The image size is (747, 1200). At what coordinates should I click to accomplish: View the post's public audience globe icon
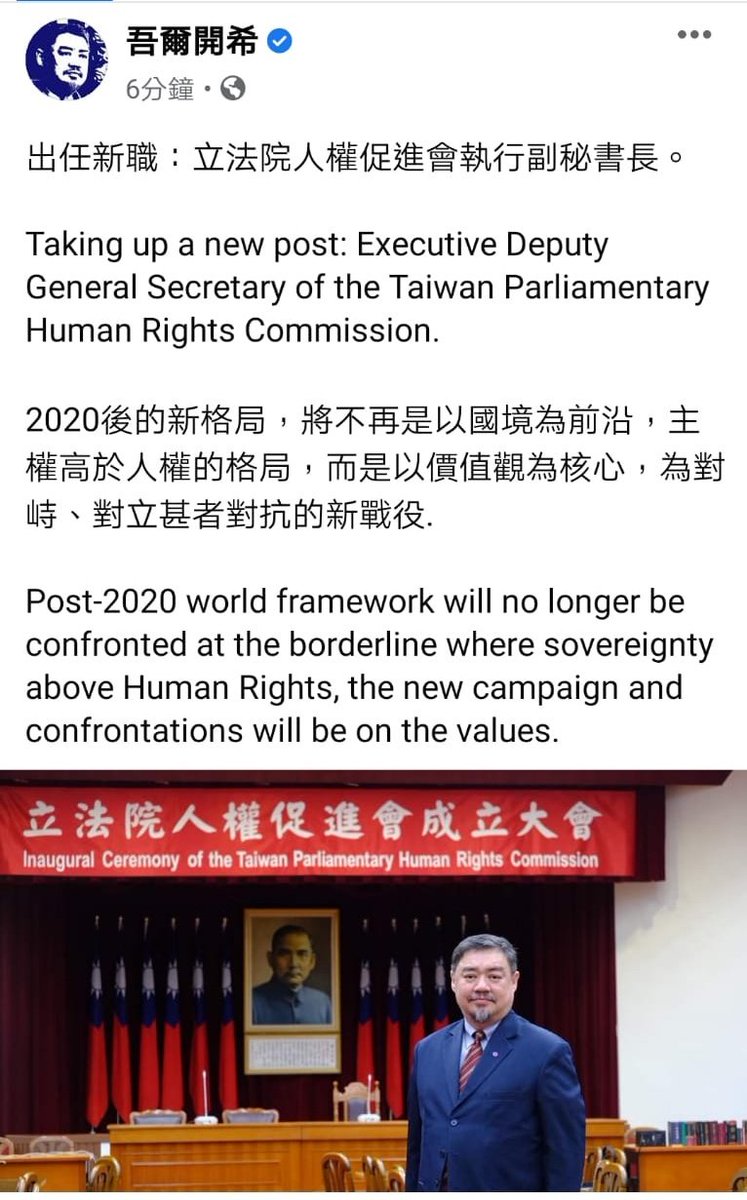[232, 90]
